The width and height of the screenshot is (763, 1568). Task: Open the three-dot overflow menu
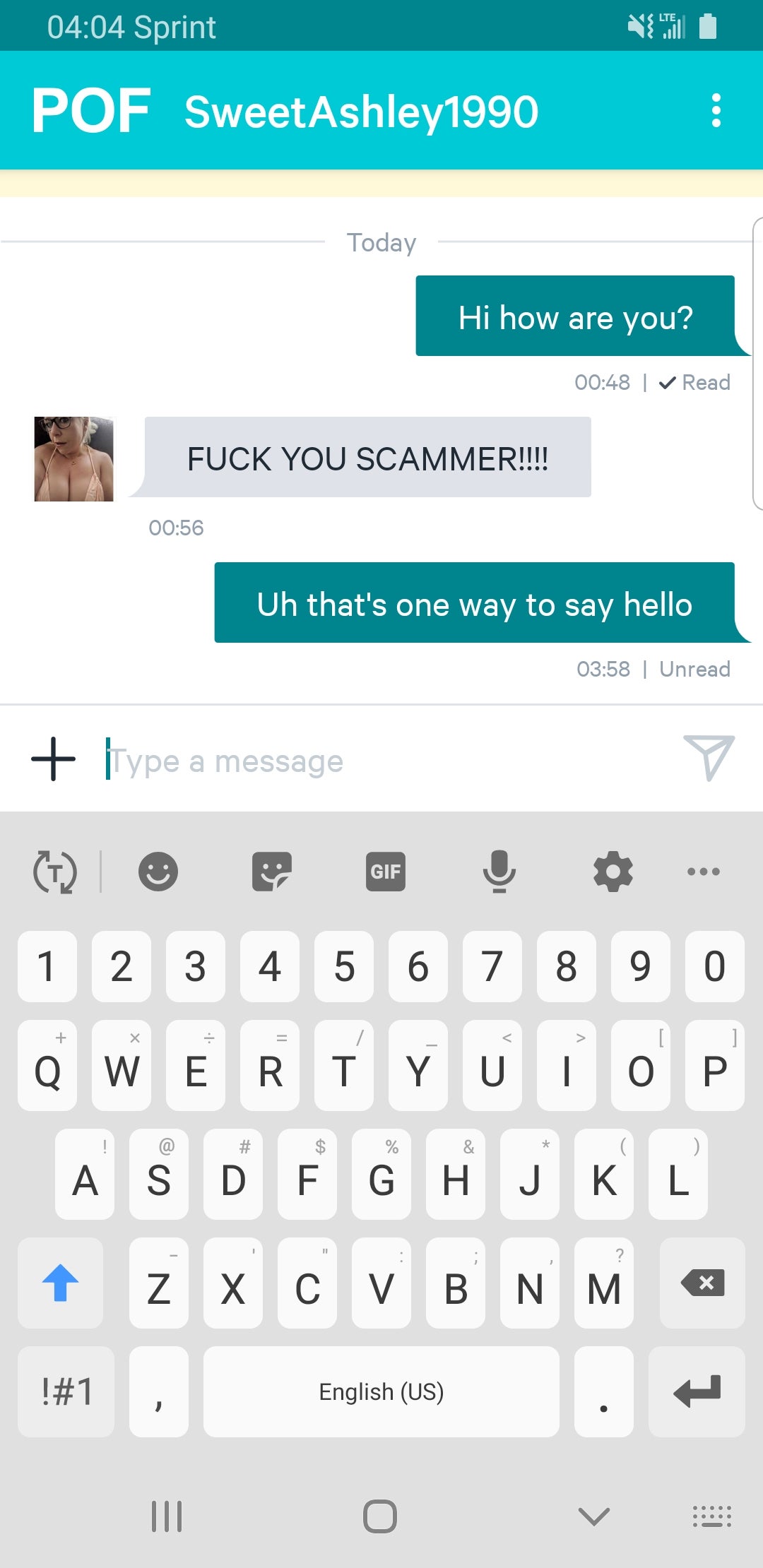point(716,111)
